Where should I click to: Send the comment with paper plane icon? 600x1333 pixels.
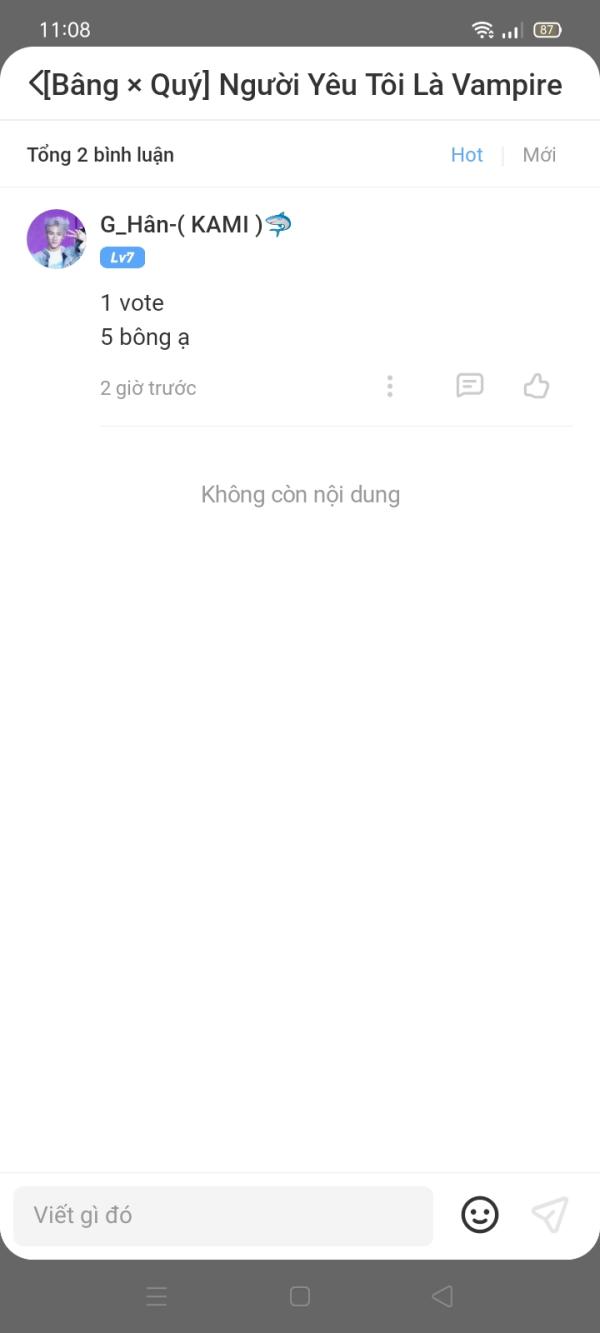(549, 1215)
